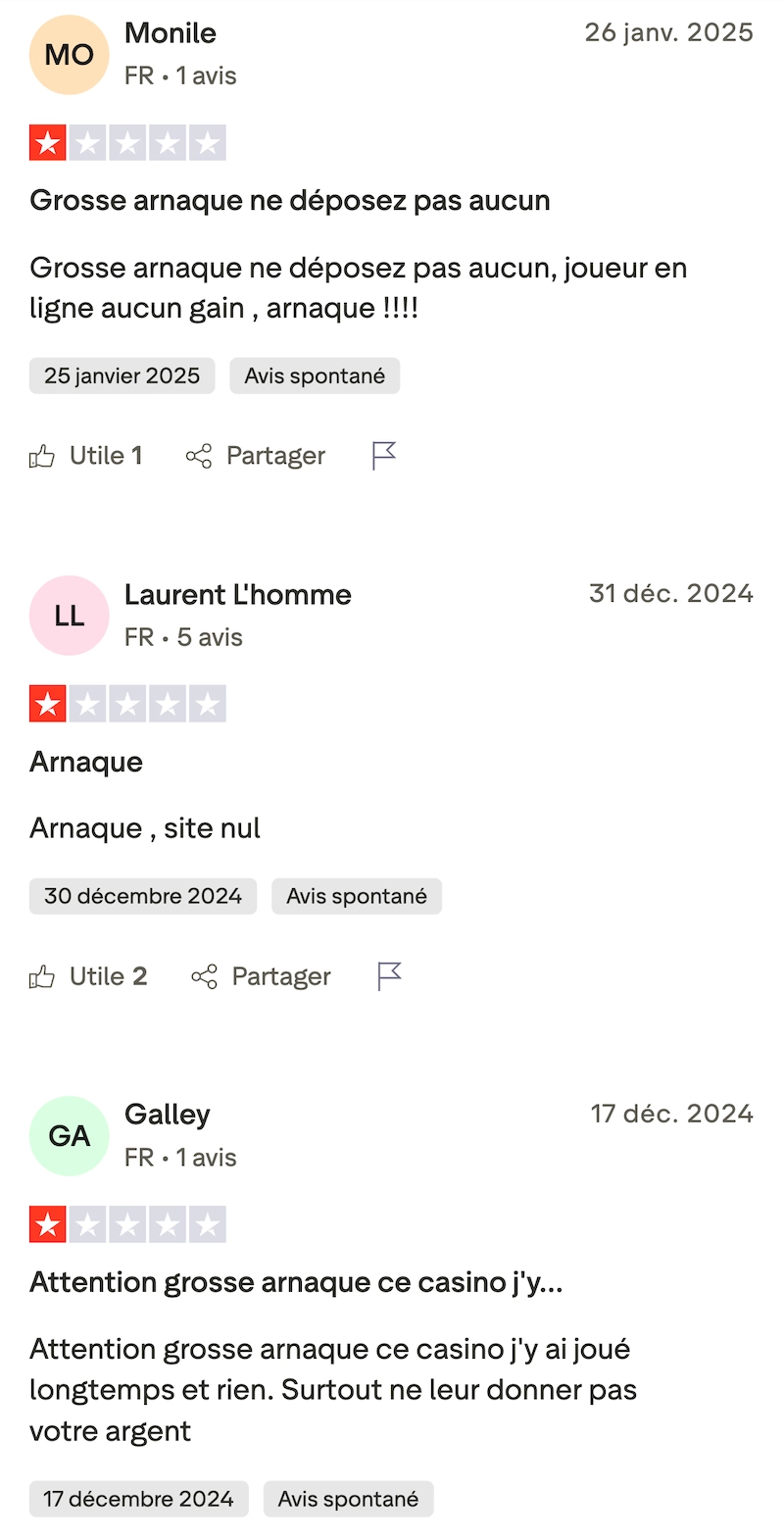This screenshot has height=1540, width=784.
Task: Click the flag icon to report Monile's review
Action: pos(383,455)
